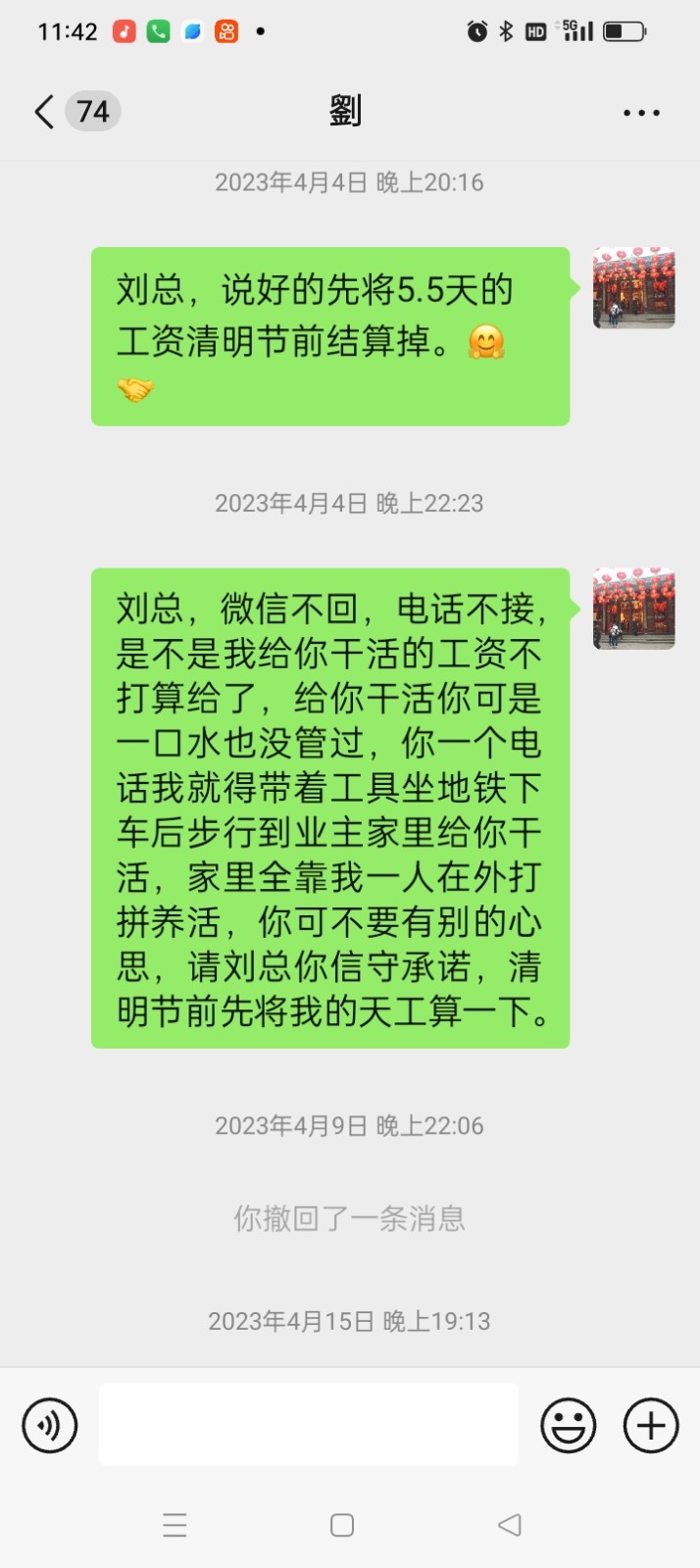Go back to the chat list
This screenshot has height=1568, width=700.
coord(45,112)
